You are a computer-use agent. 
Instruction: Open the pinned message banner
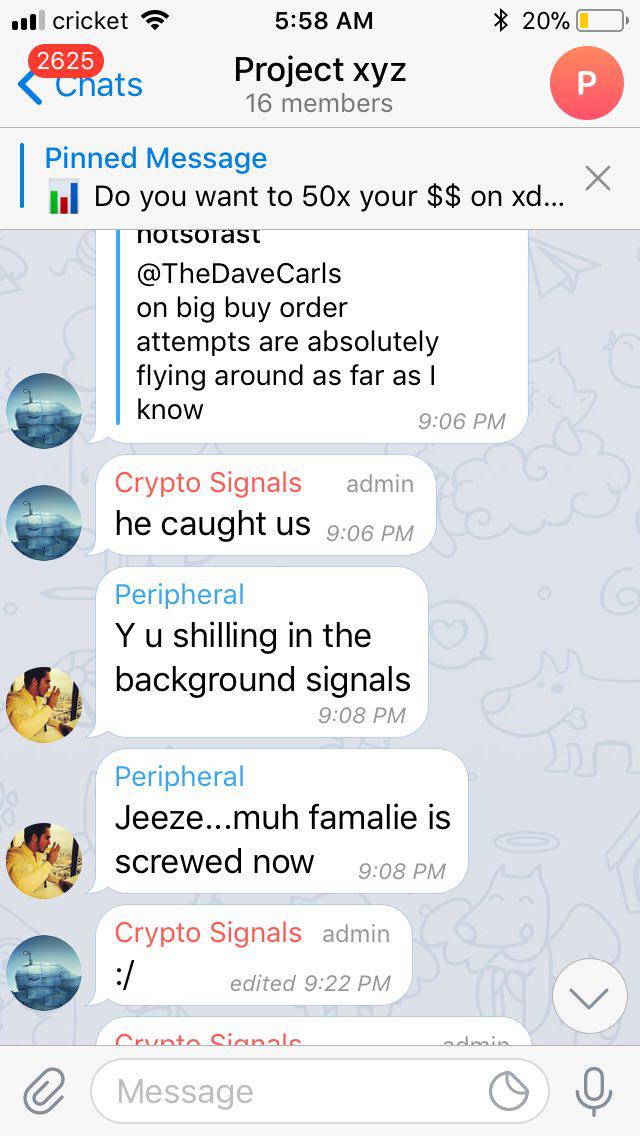[x=300, y=178]
